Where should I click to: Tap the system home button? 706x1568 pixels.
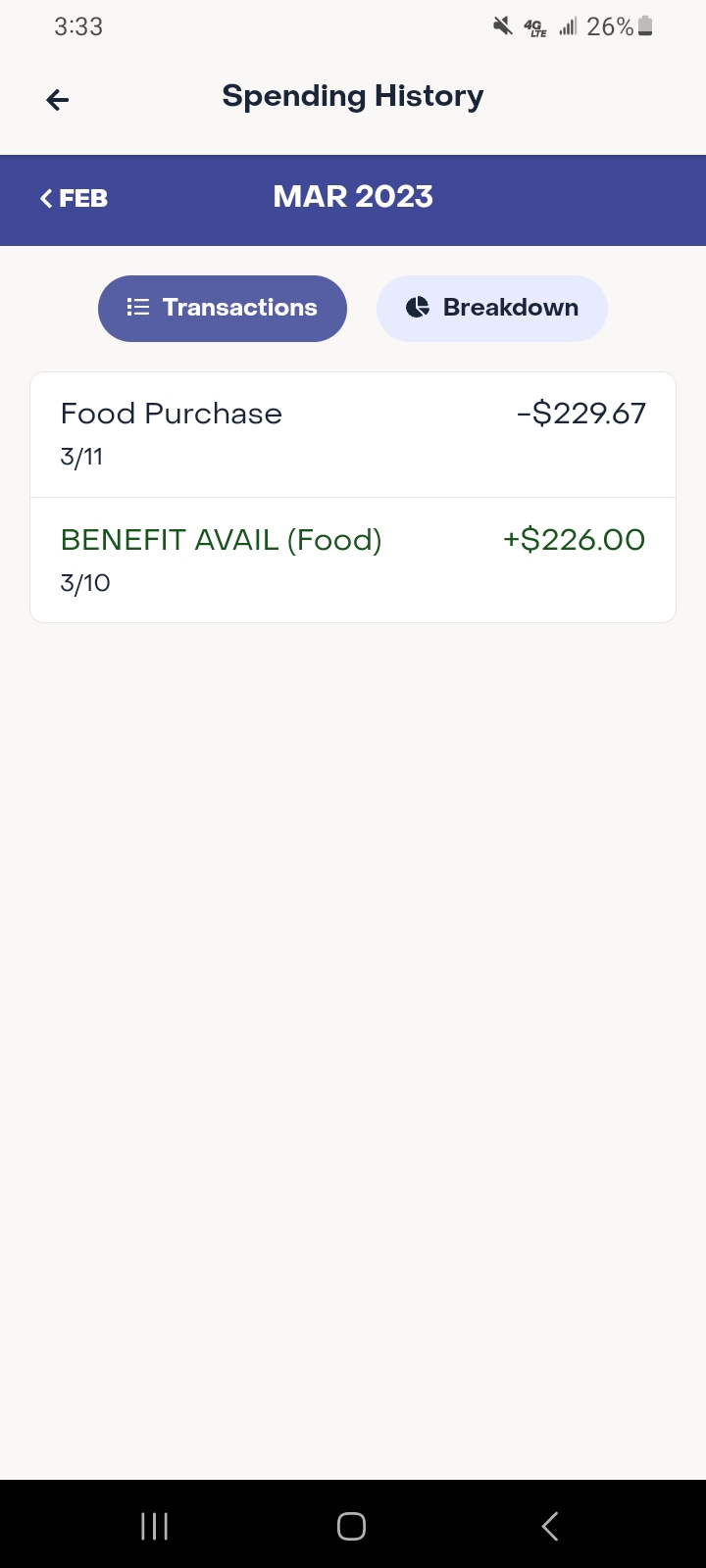click(351, 1526)
